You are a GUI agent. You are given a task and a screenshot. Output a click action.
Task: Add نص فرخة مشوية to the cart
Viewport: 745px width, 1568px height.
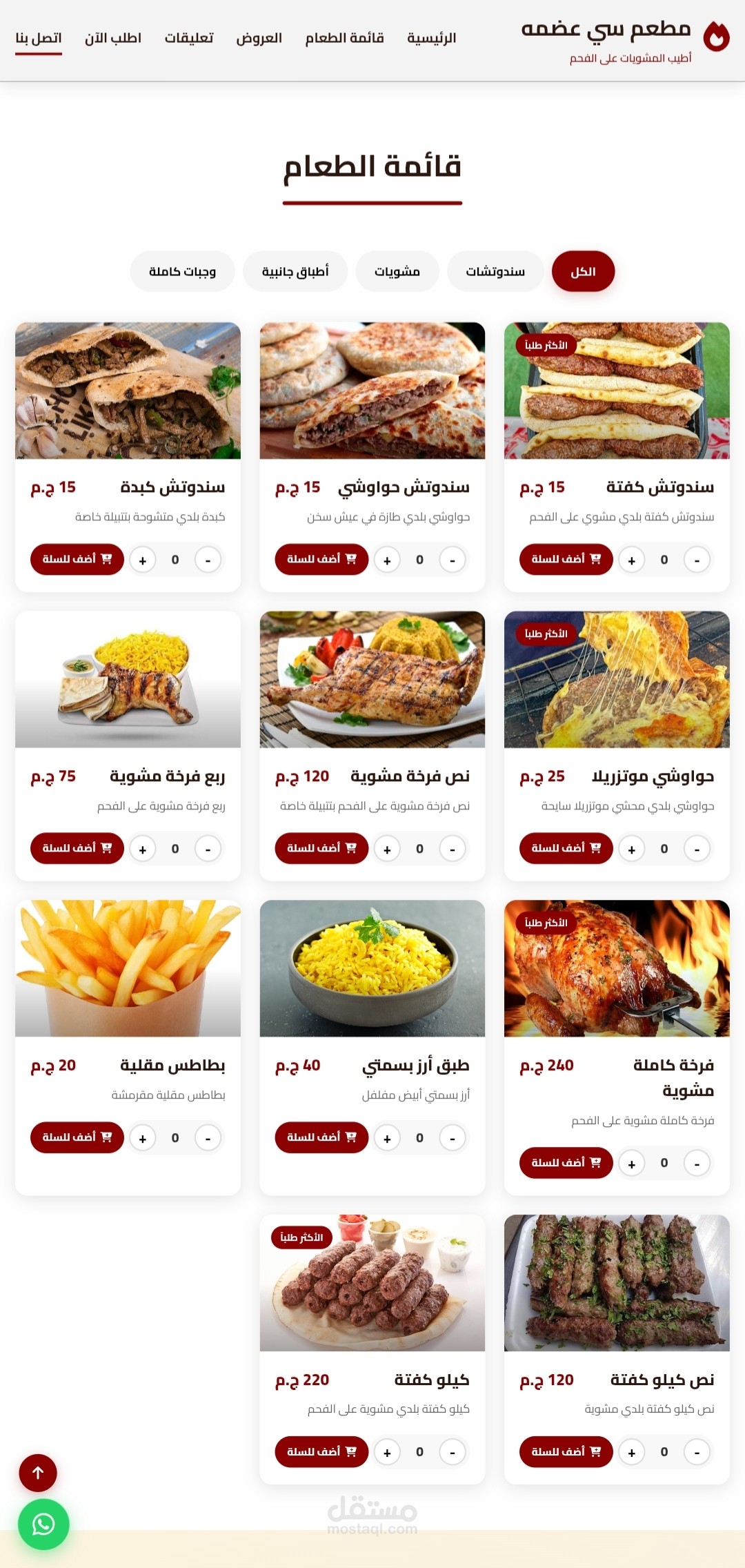pos(321,848)
